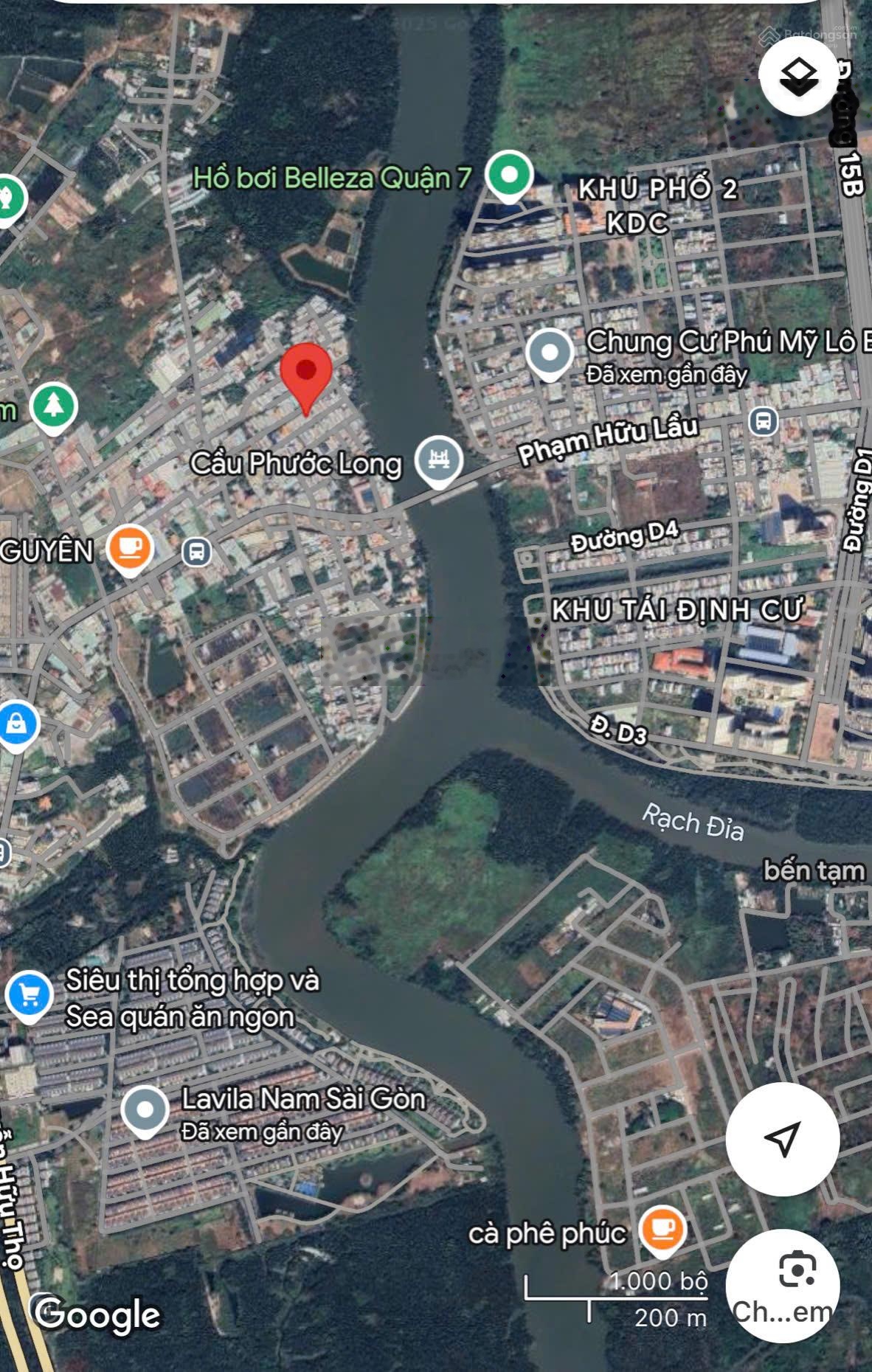Open the cà phê phúc coffee marker
This screenshot has height=1372, width=872.
(662, 1229)
